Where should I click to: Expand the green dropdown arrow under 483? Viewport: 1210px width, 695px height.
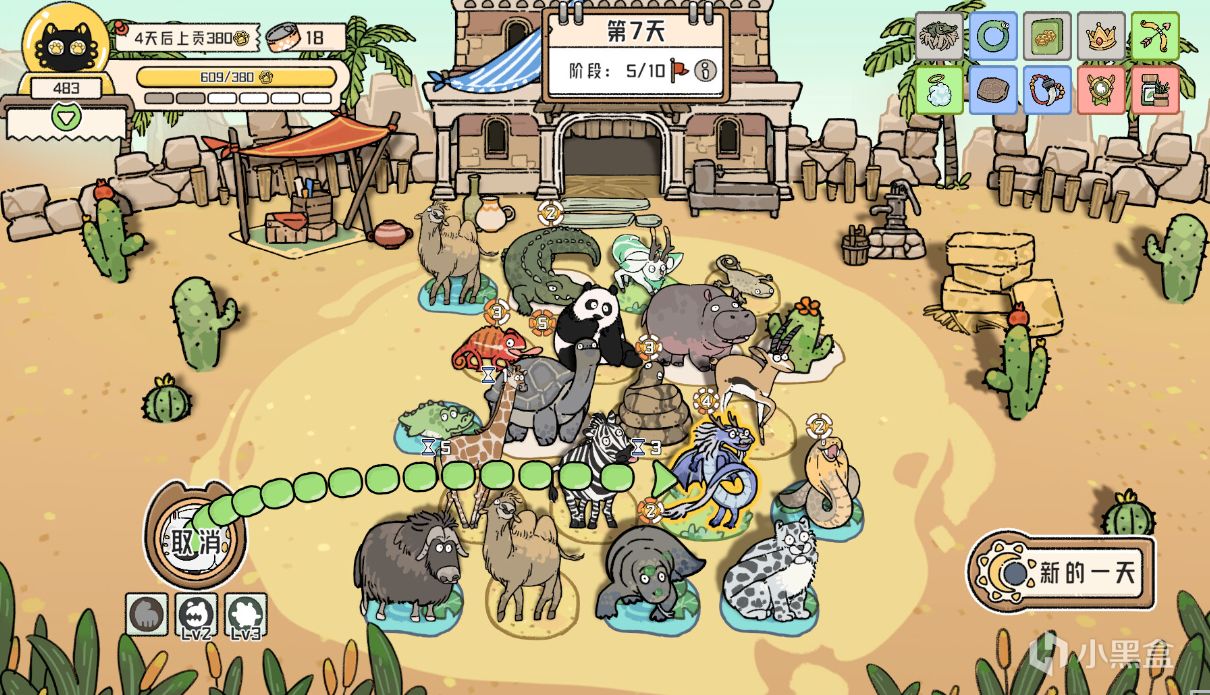(x=66, y=118)
